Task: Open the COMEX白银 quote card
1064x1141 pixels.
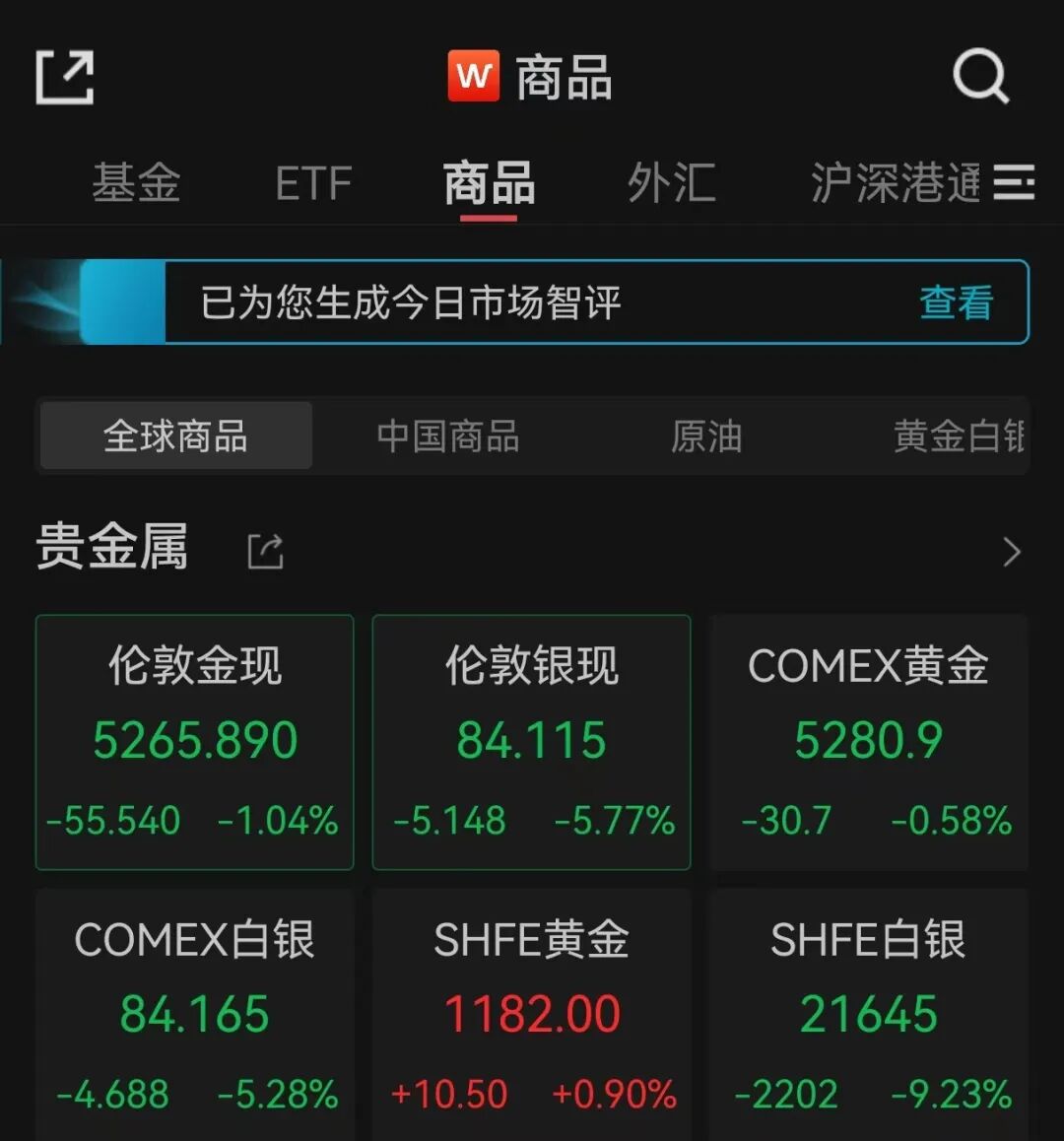Action: pos(194,1015)
